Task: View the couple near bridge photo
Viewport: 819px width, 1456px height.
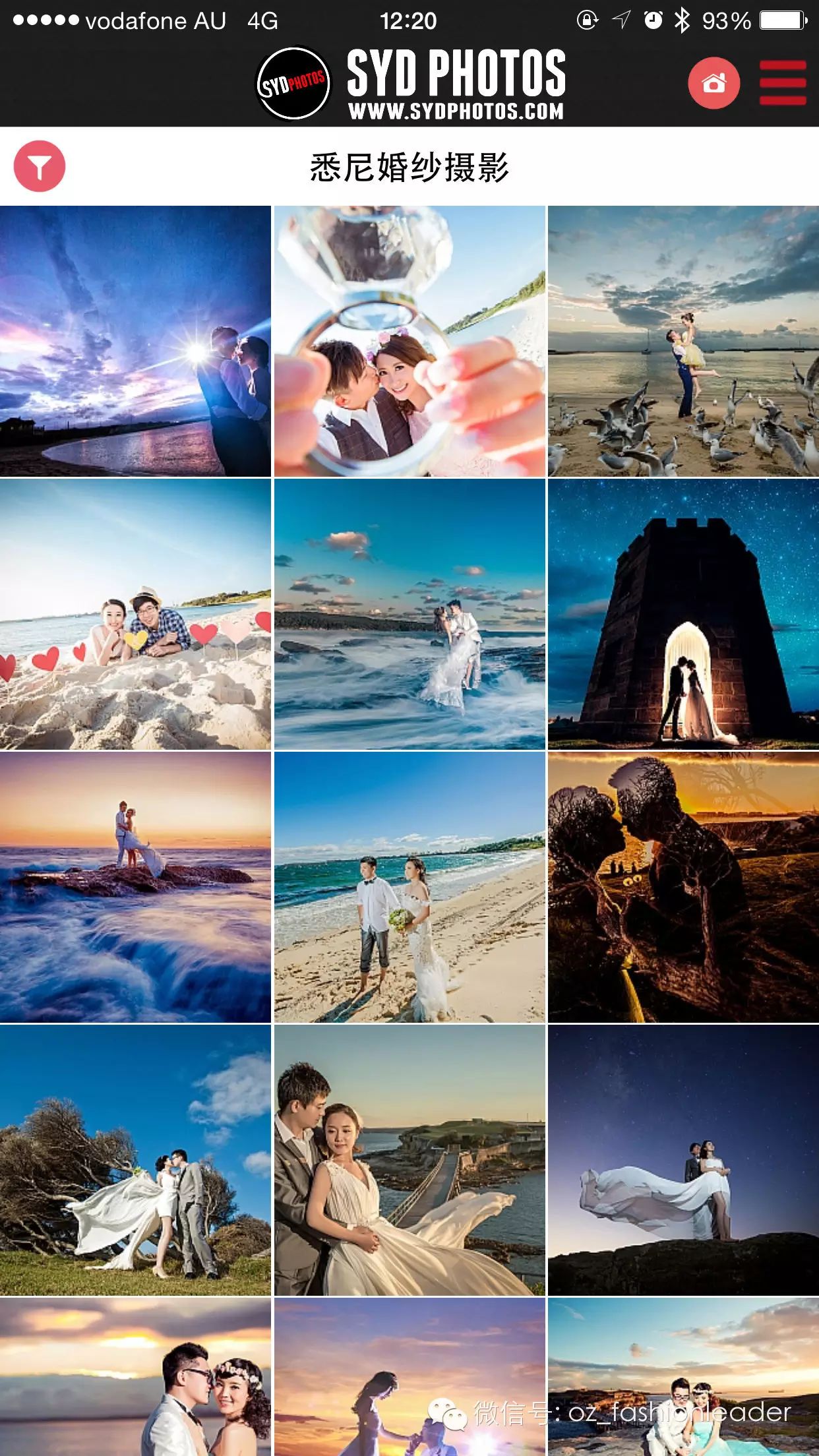Action: [x=409, y=1160]
